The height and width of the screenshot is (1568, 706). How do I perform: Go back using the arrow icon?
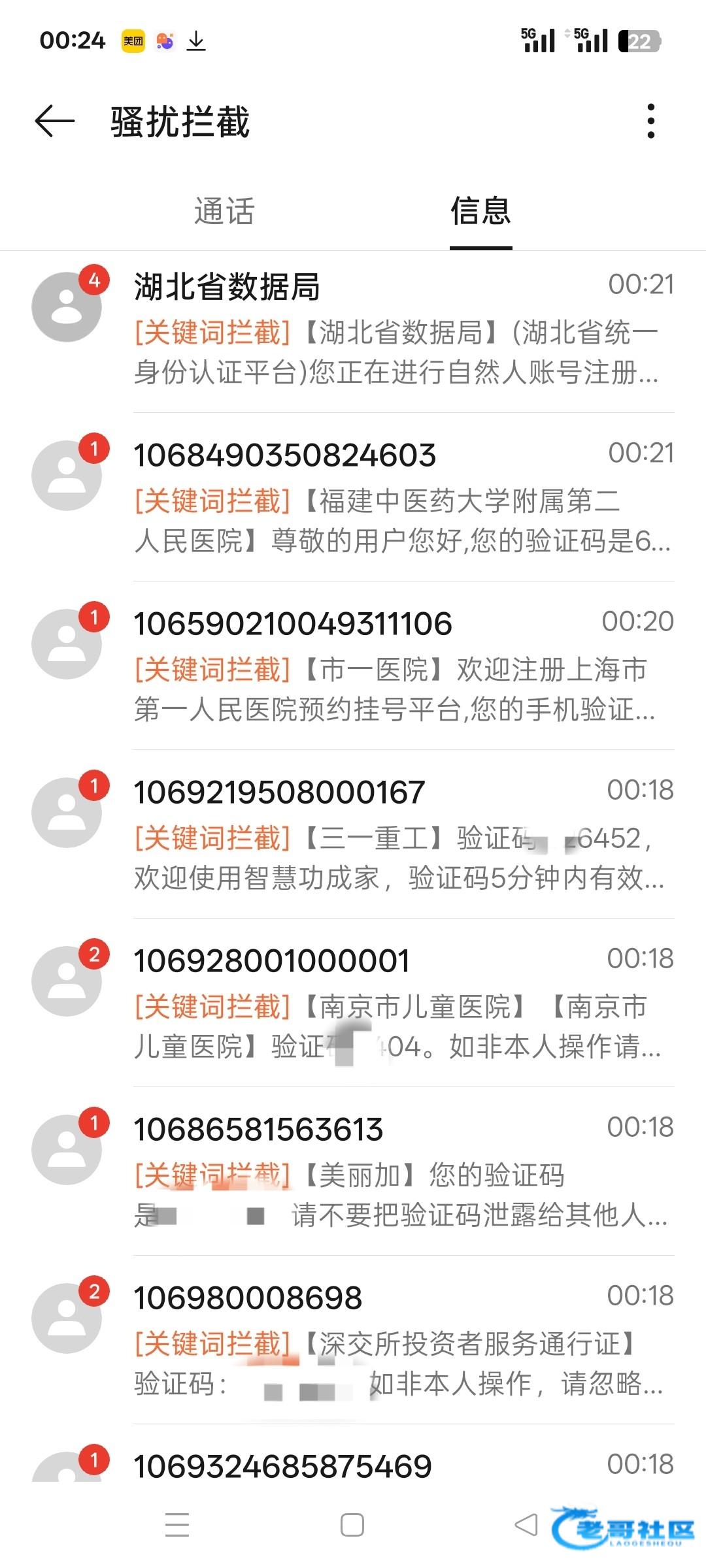55,122
